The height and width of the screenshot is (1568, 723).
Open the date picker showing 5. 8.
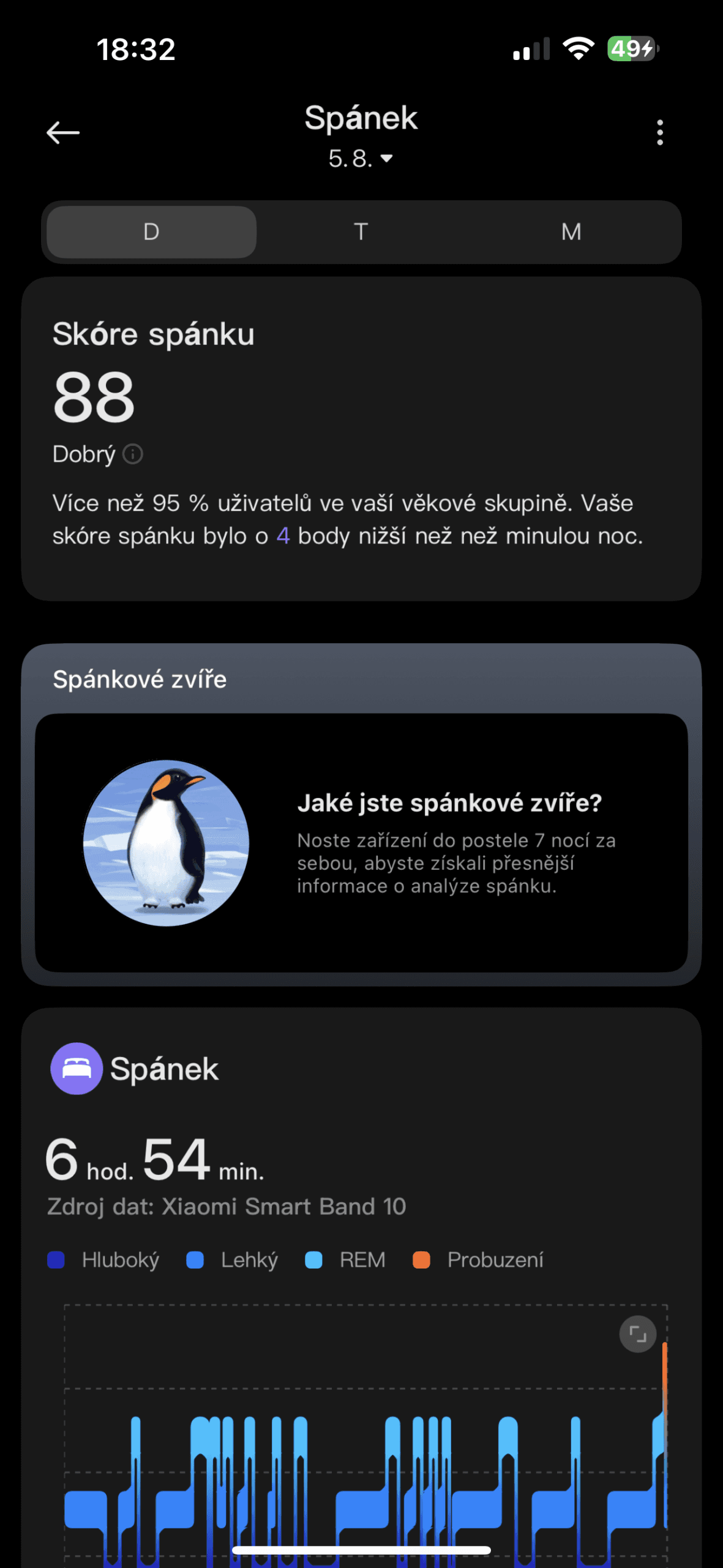tap(361, 159)
